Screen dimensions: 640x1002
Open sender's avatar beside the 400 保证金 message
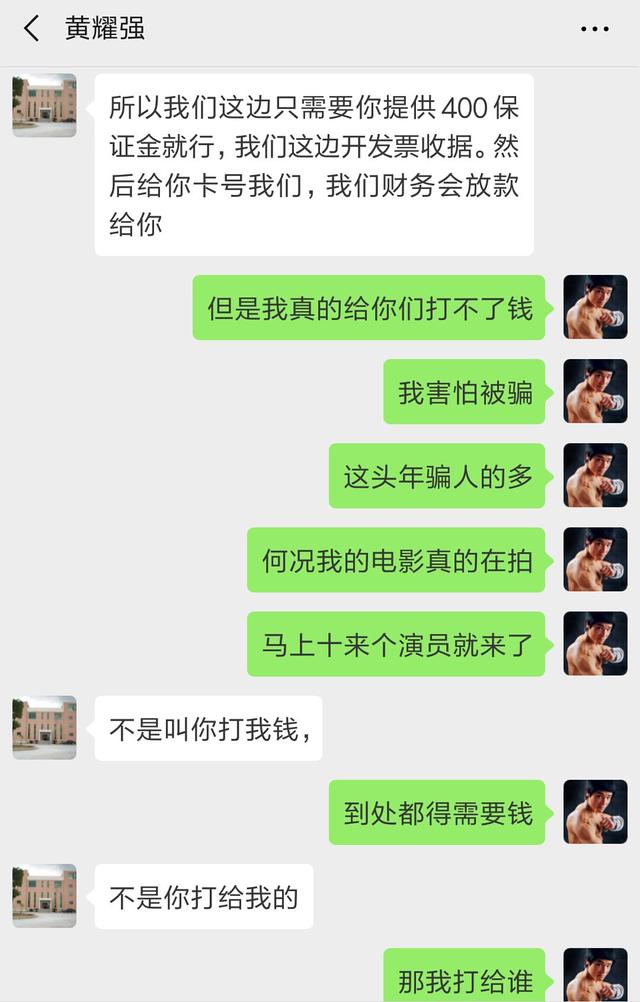tap(44, 105)
